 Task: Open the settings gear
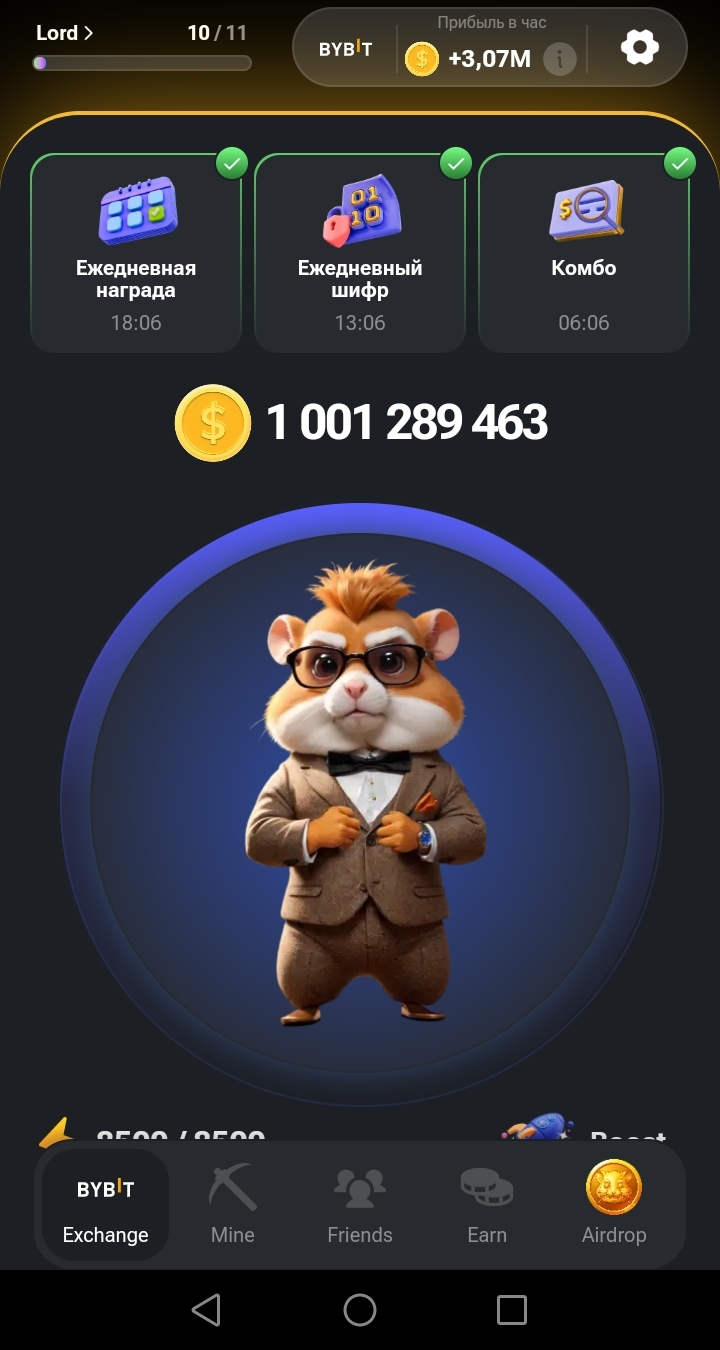point(640,47)
